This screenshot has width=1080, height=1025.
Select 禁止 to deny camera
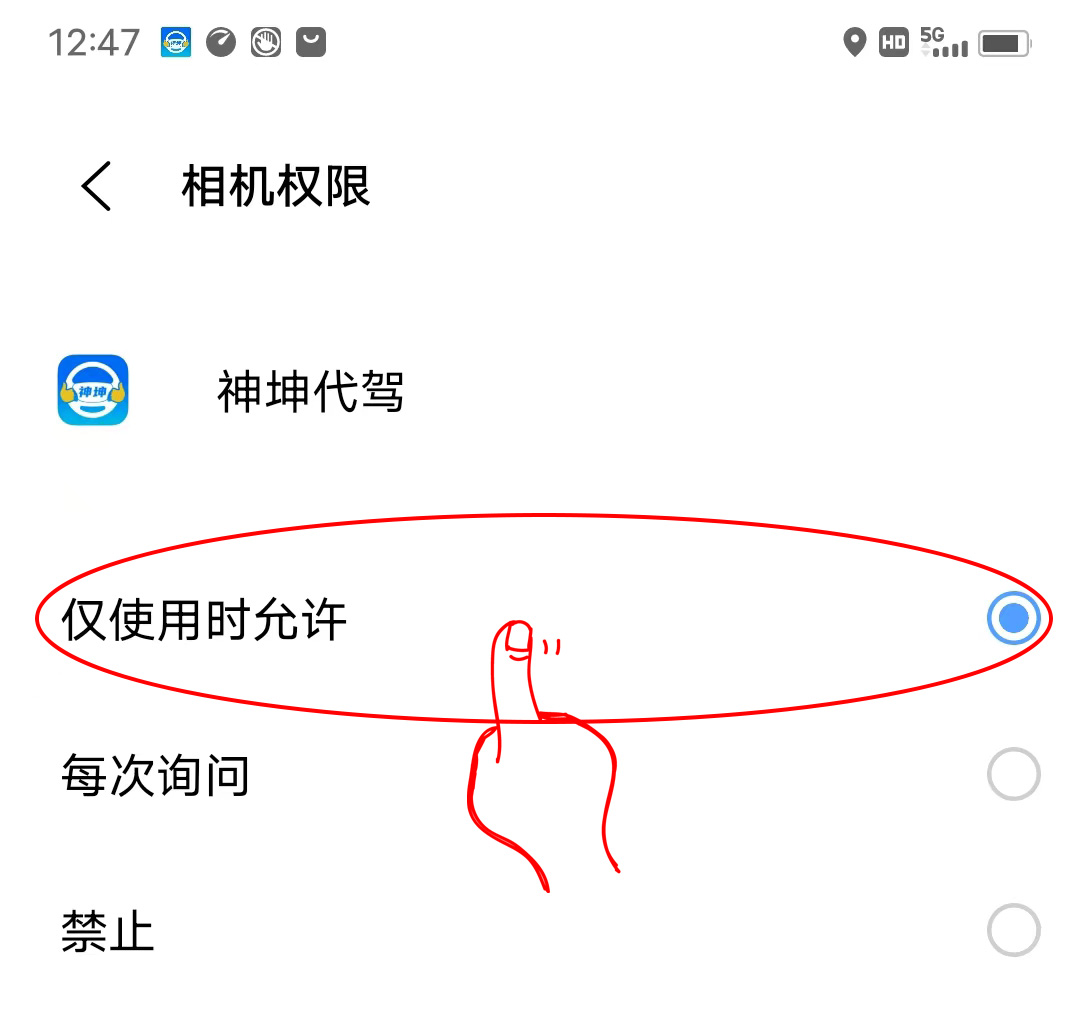click(1013, 931)
